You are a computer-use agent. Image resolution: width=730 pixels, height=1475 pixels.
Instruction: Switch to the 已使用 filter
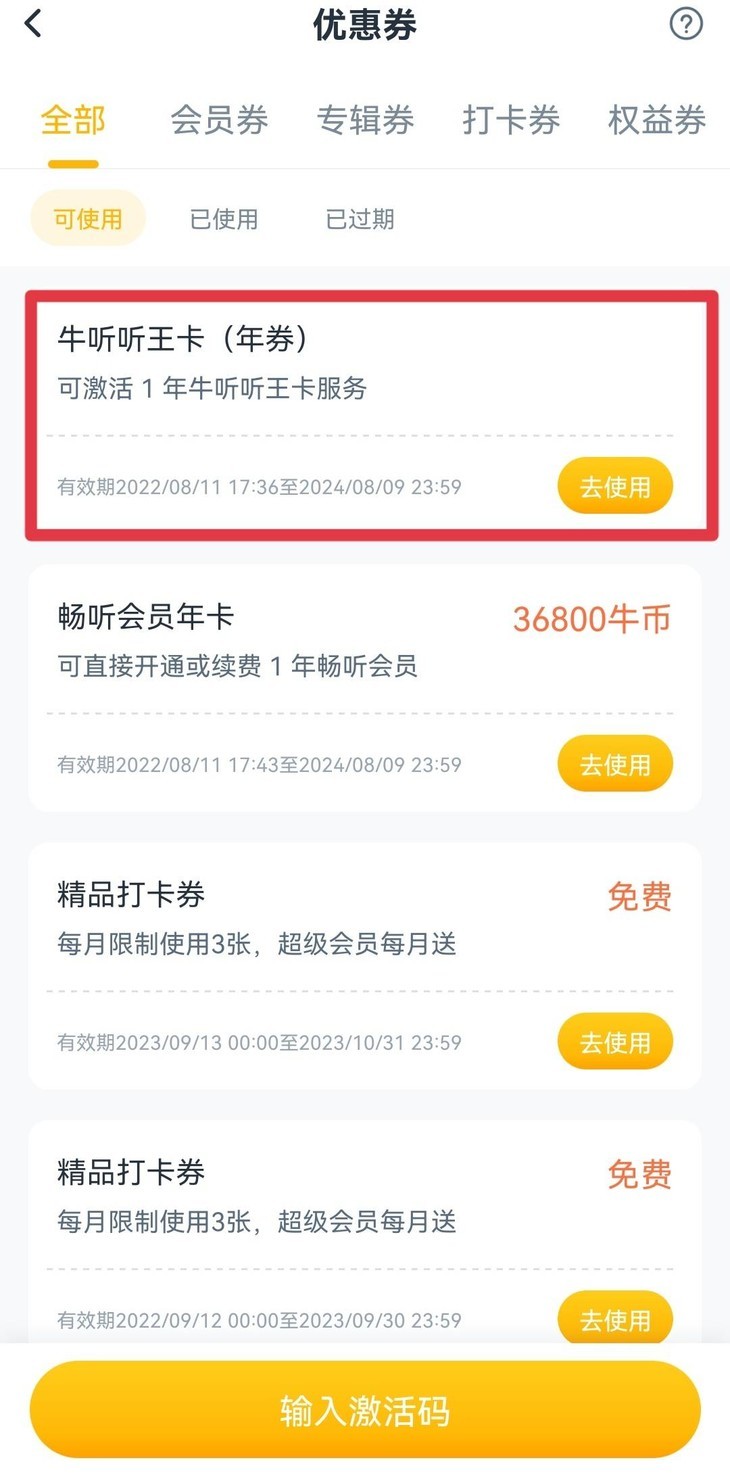point(224,218)
